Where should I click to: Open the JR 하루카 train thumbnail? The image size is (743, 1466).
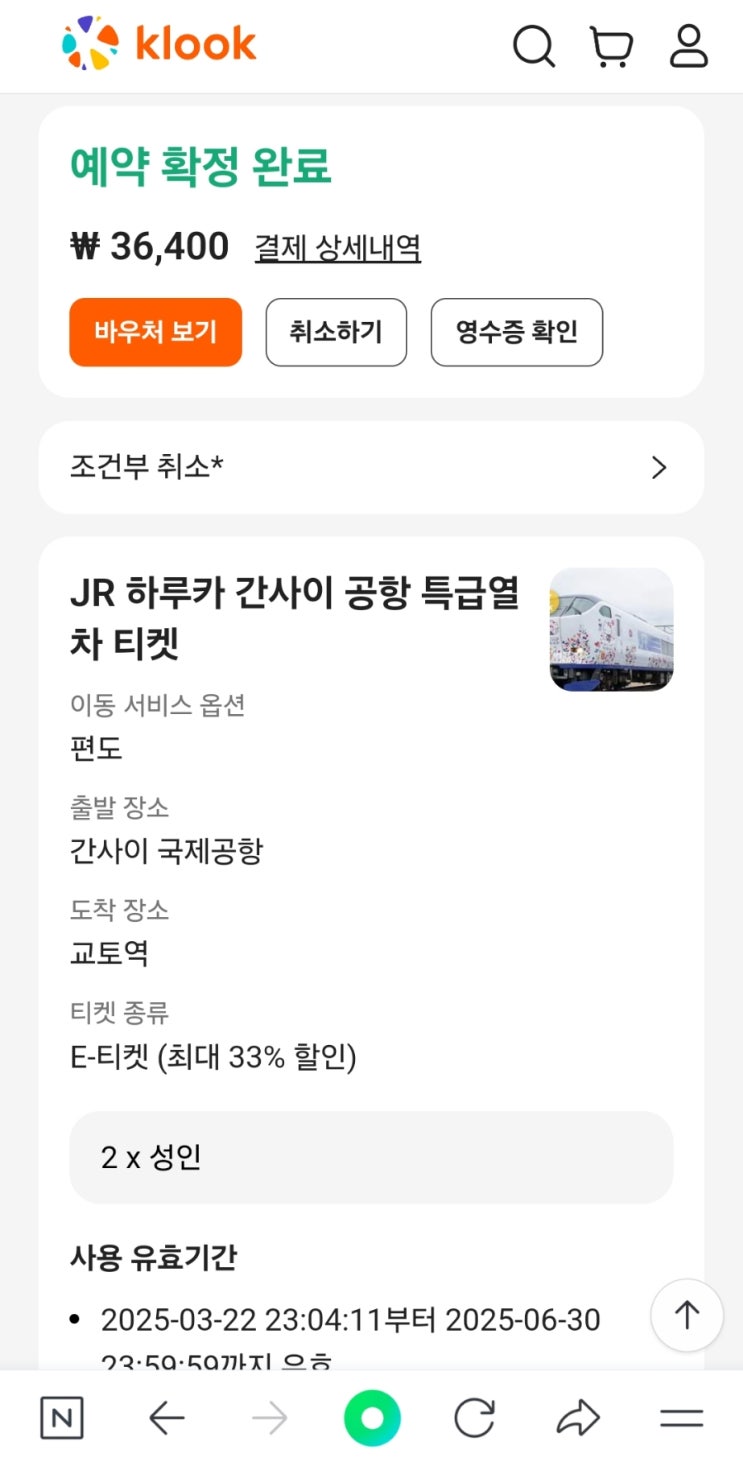(x=611, y=630)
